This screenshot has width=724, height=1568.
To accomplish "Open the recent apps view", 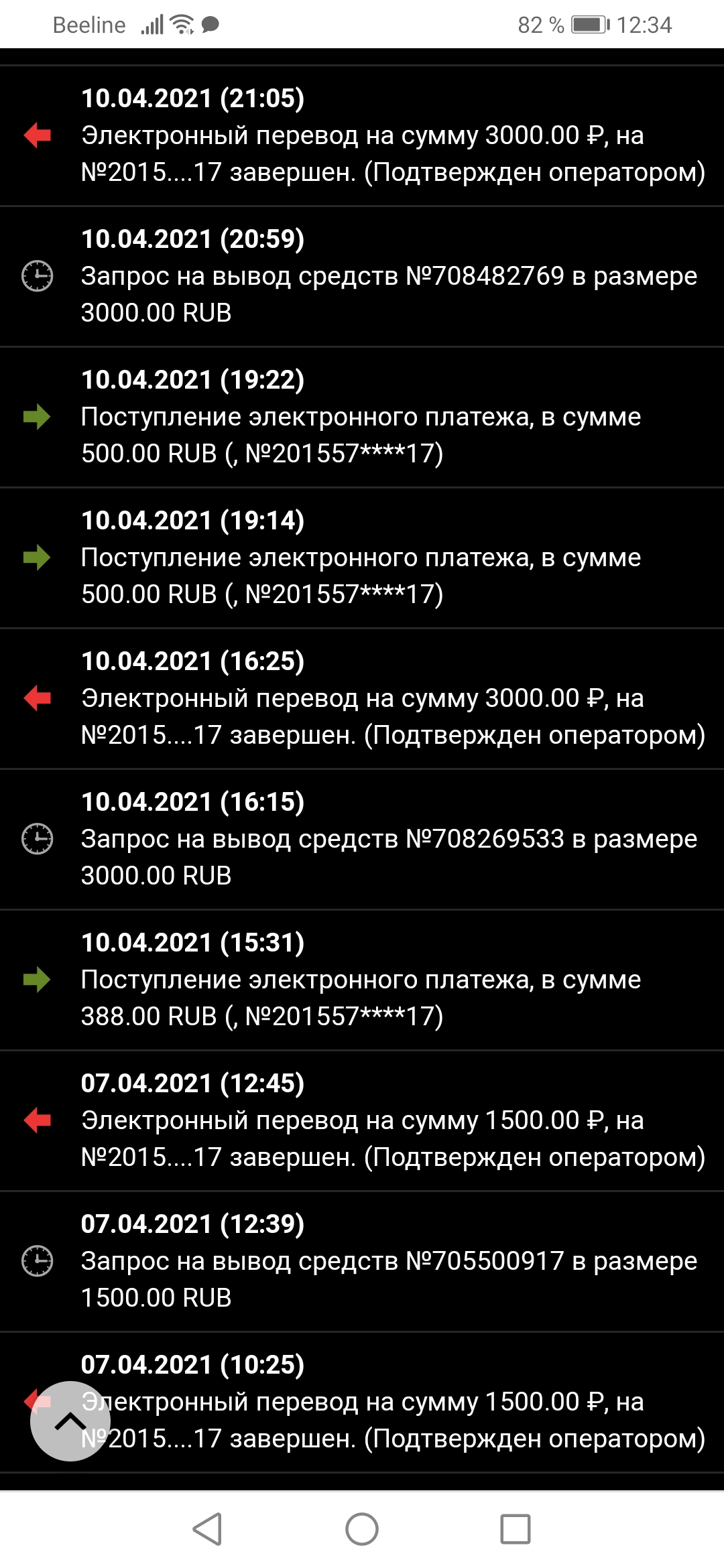I will [516, 1529].
